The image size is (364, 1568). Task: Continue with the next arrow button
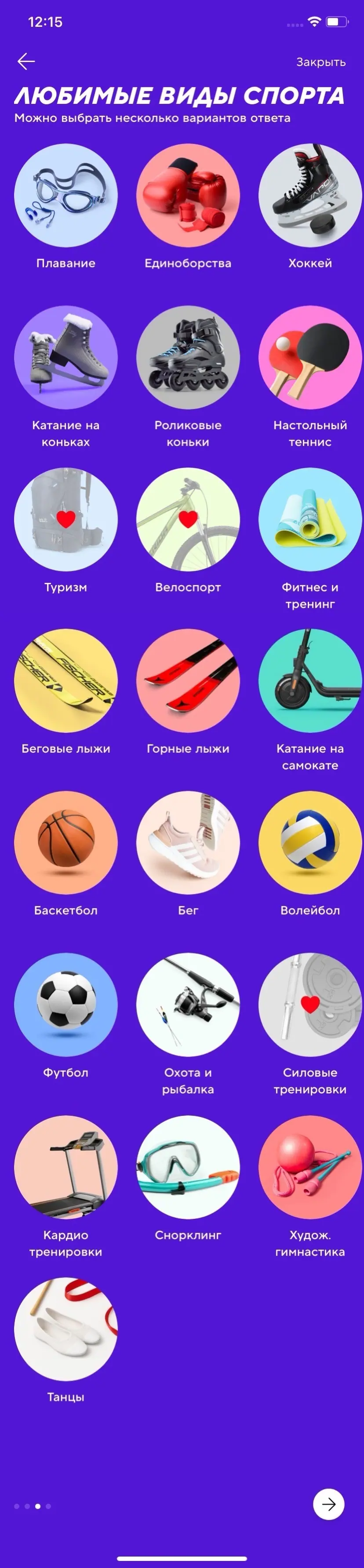328,1504
